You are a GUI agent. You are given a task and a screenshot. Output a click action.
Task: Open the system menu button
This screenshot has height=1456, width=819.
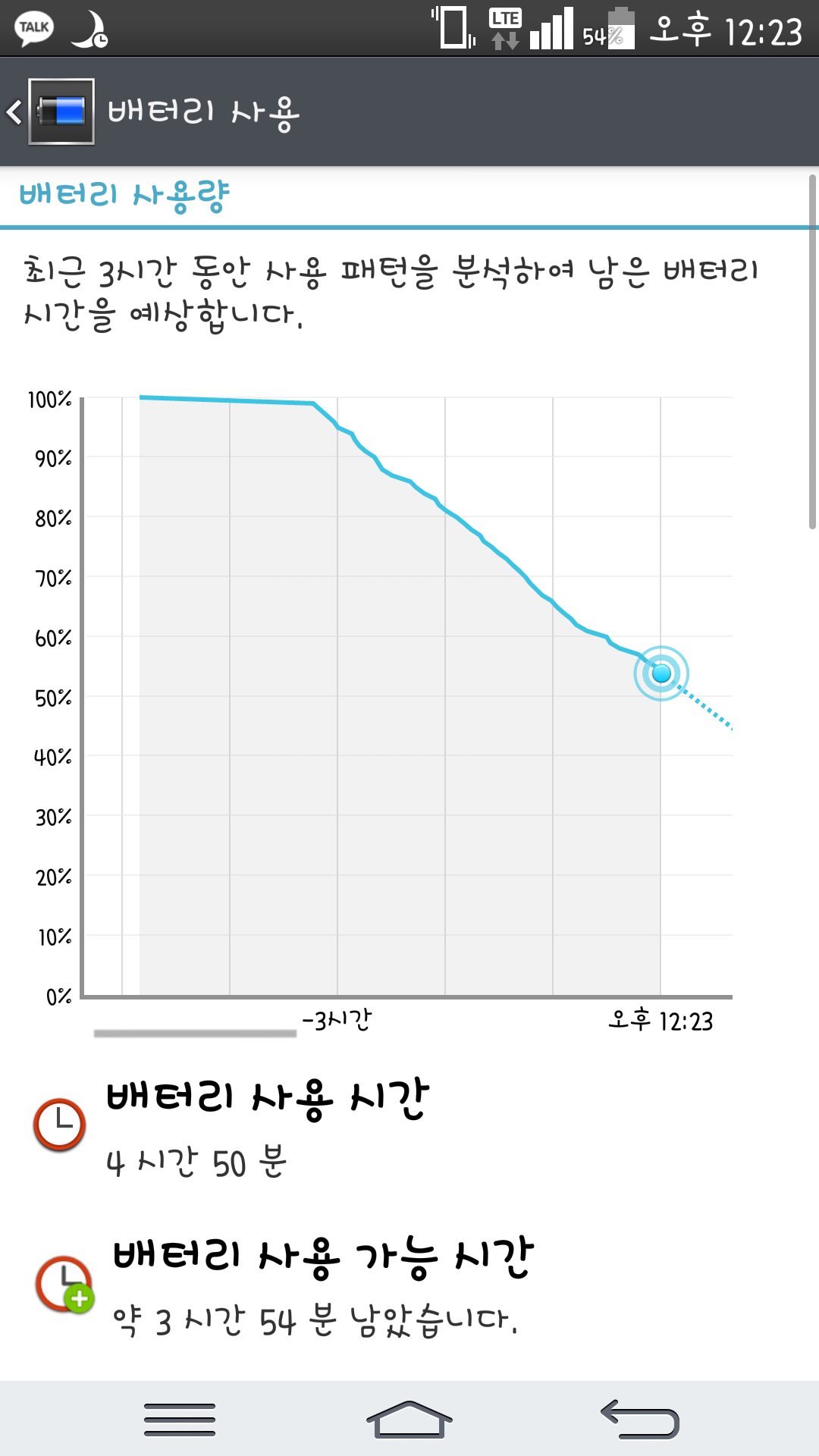[180, 1420]
